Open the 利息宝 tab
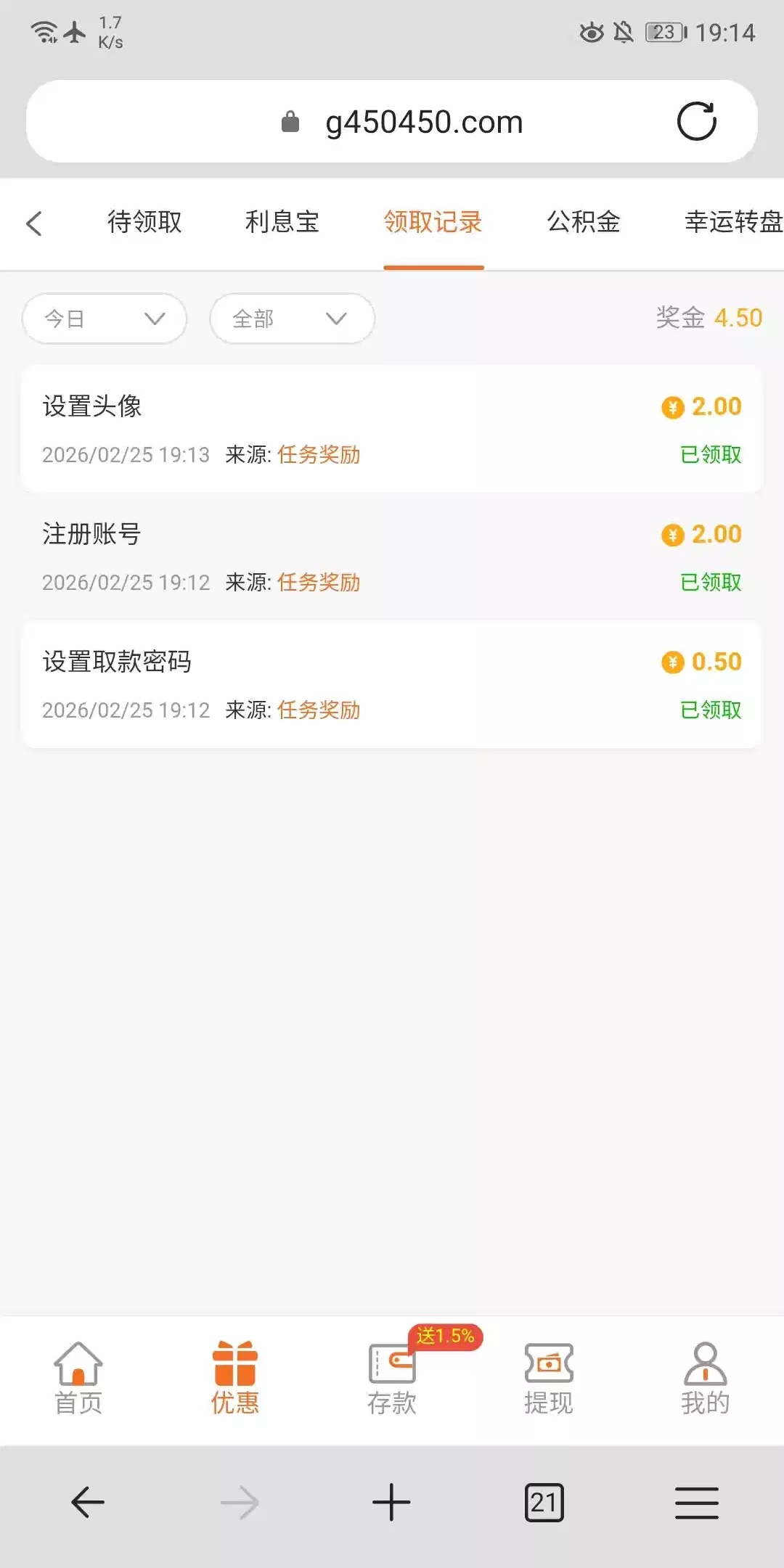 coord(282,222)
